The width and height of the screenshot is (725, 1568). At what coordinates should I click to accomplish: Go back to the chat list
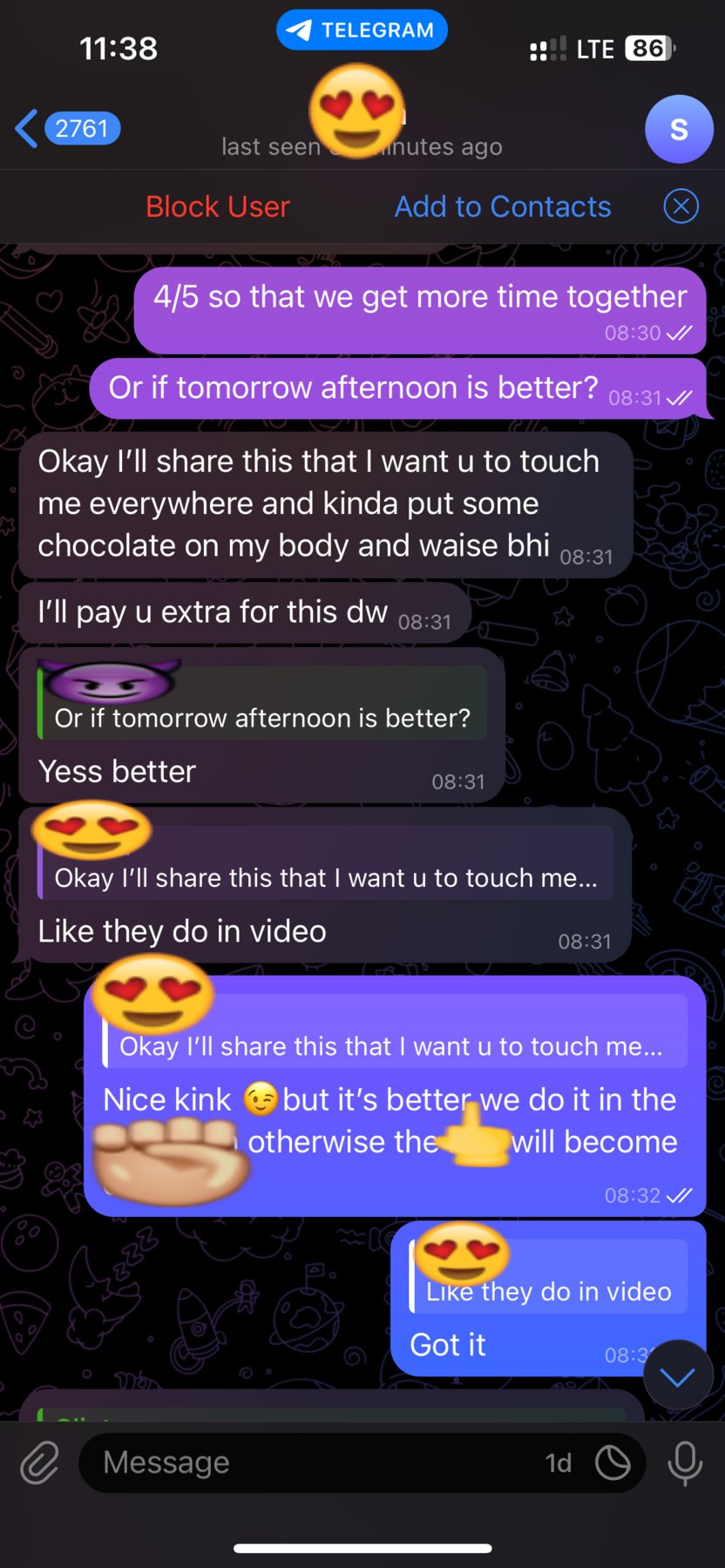pos(67,129)
